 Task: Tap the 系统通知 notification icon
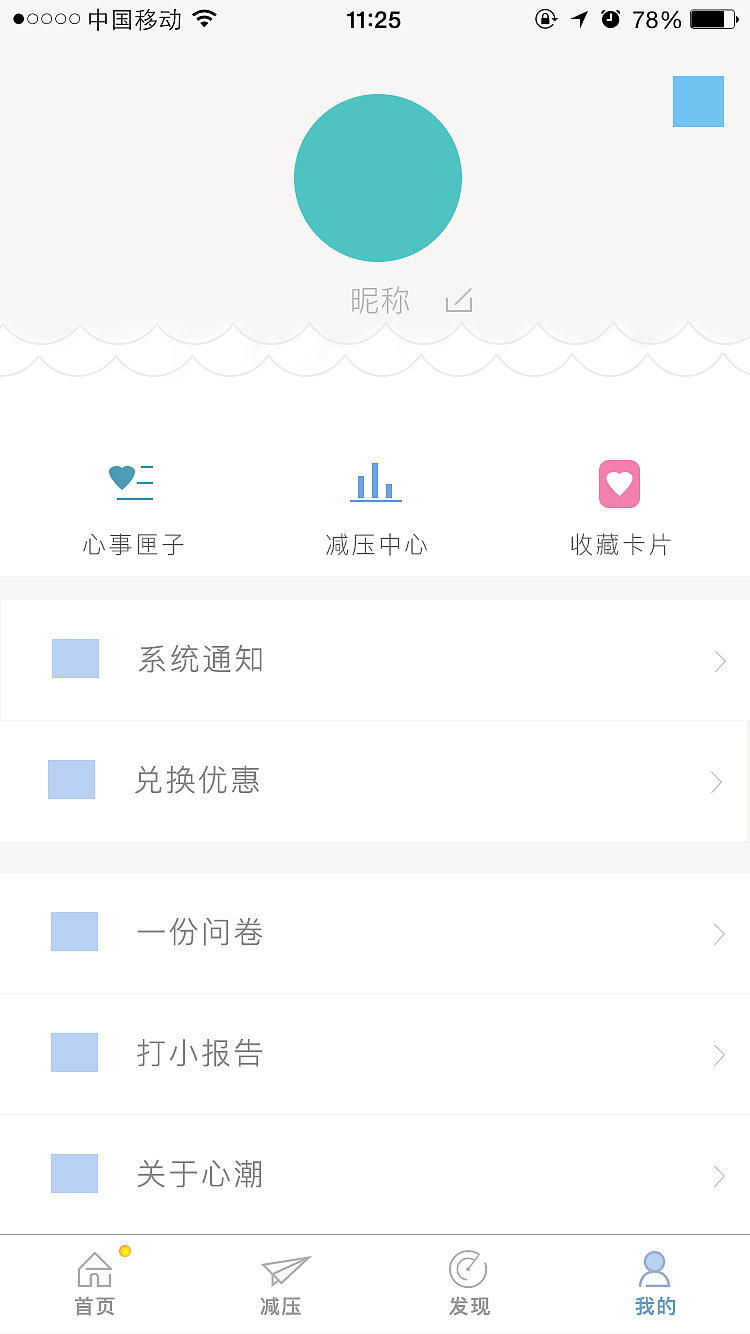tap(75, 658)
